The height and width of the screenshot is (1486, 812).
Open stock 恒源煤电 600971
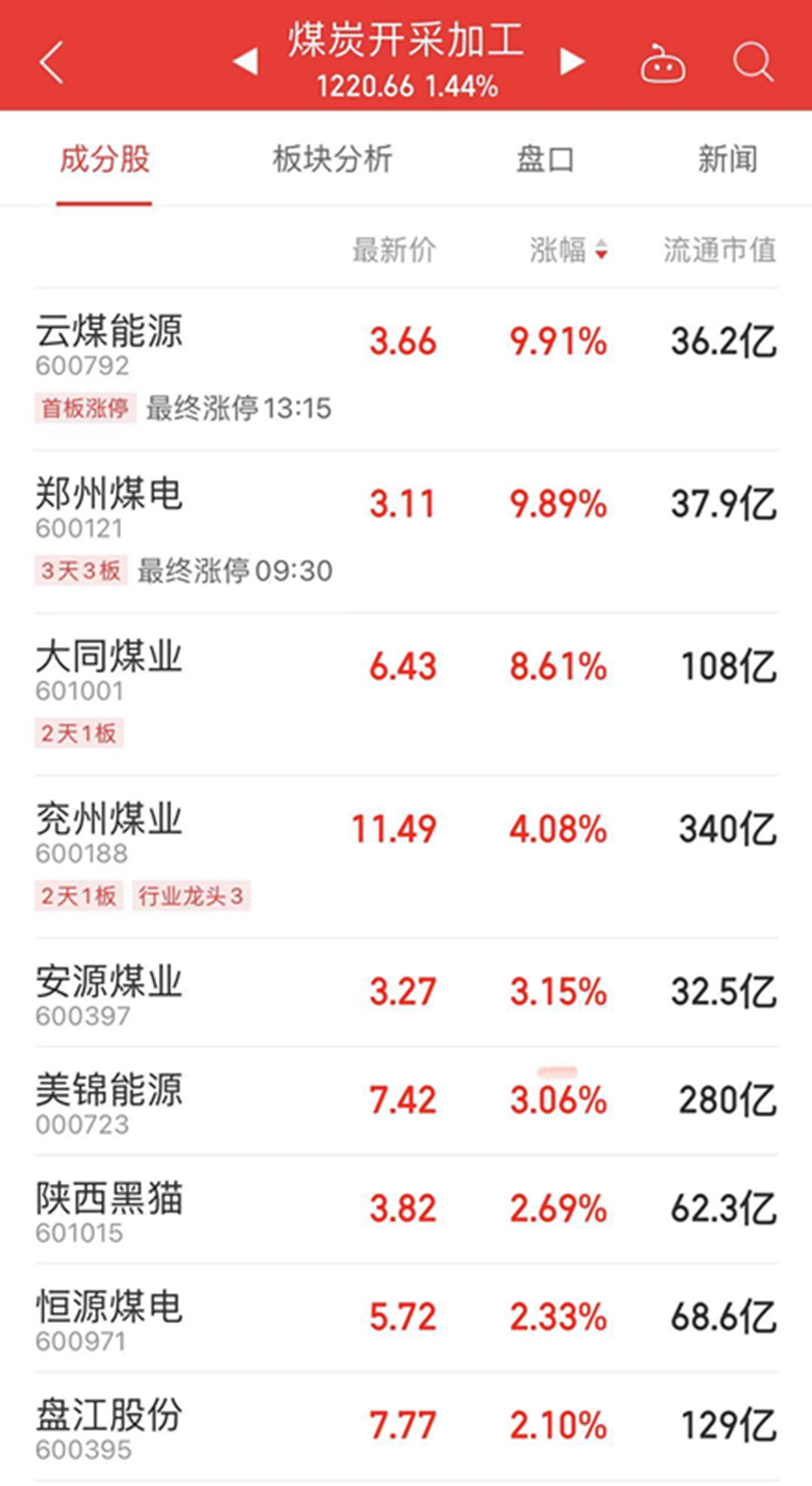(406, 1317)
